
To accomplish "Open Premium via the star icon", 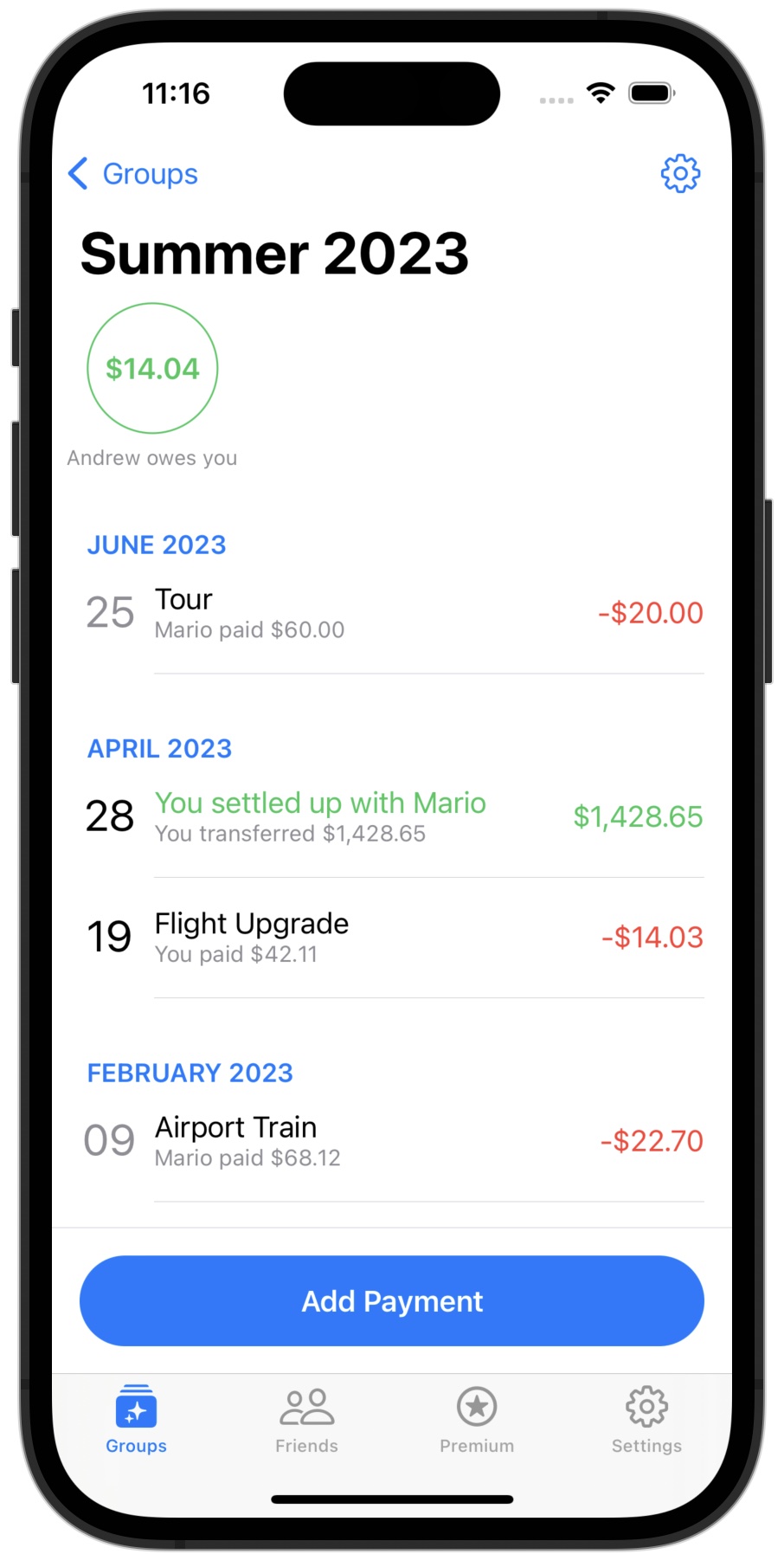I will tap(477, 1407).
